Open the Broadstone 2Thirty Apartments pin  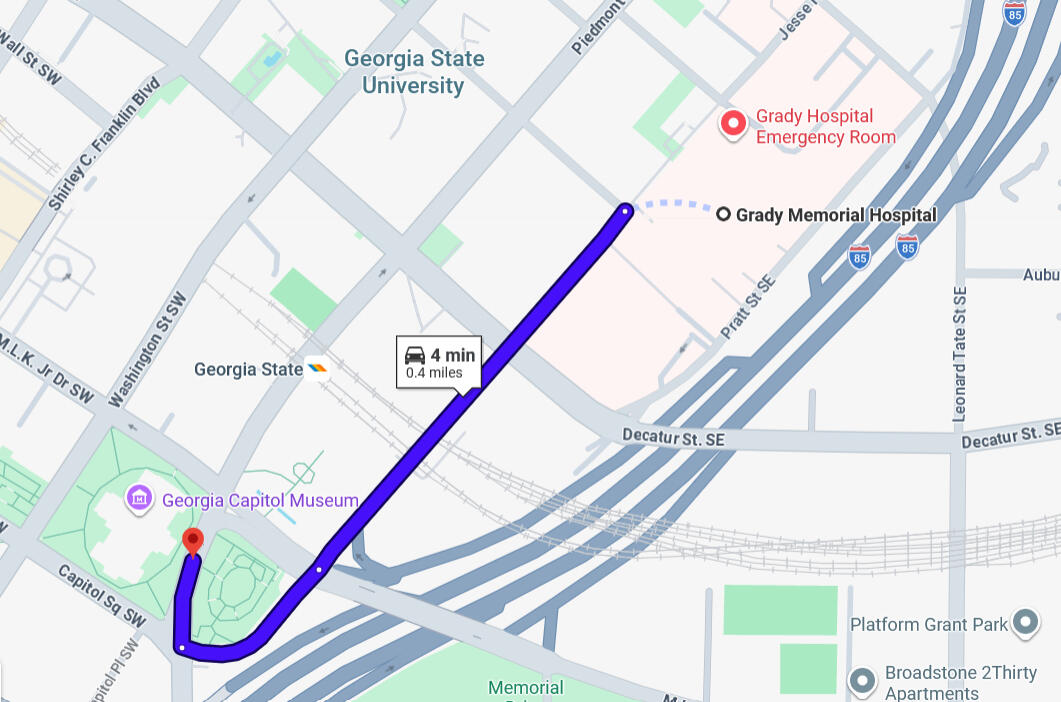(862, 682)
